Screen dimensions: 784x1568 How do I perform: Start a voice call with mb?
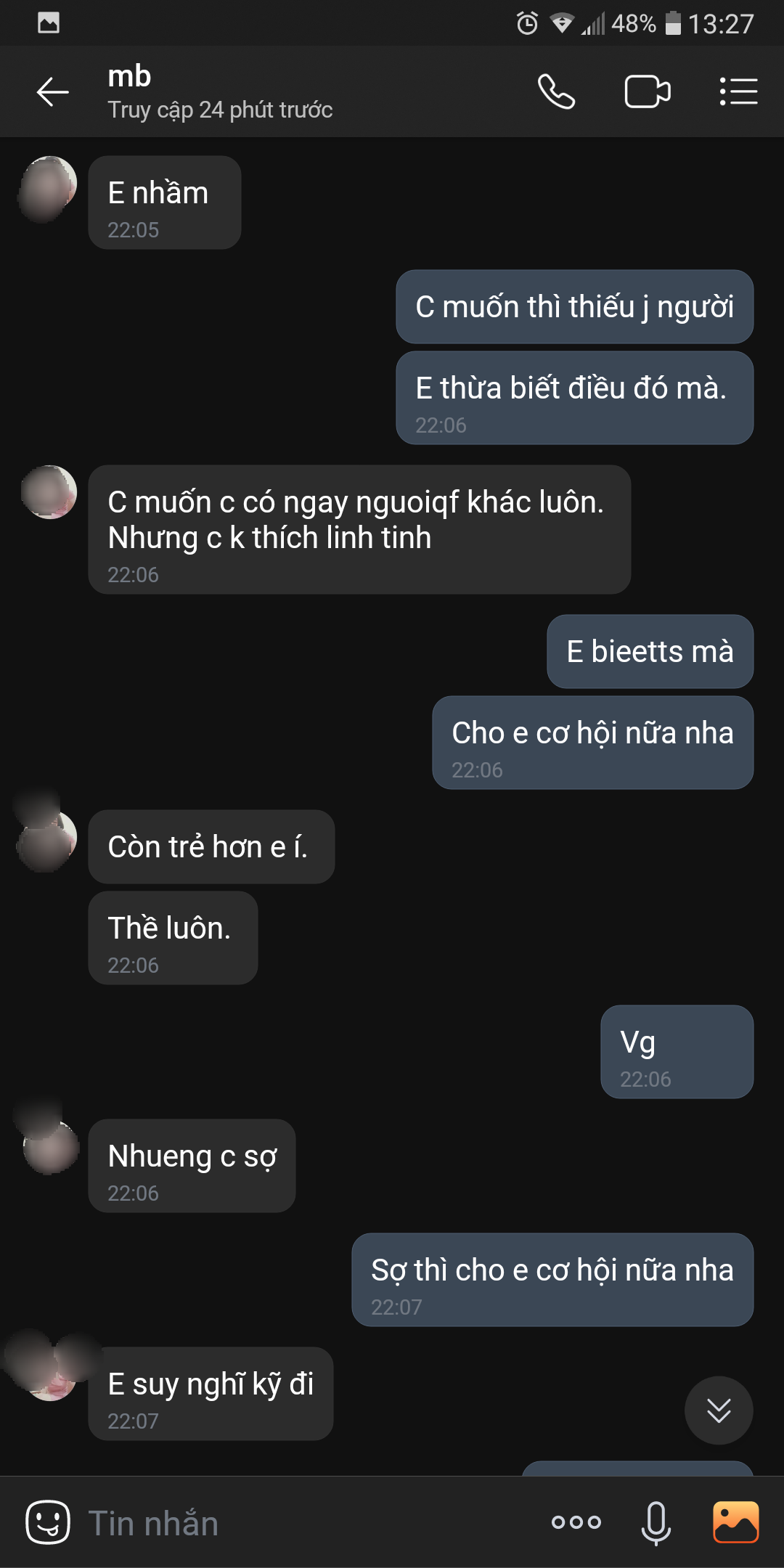pyautogui.click(x=556, y=92)
